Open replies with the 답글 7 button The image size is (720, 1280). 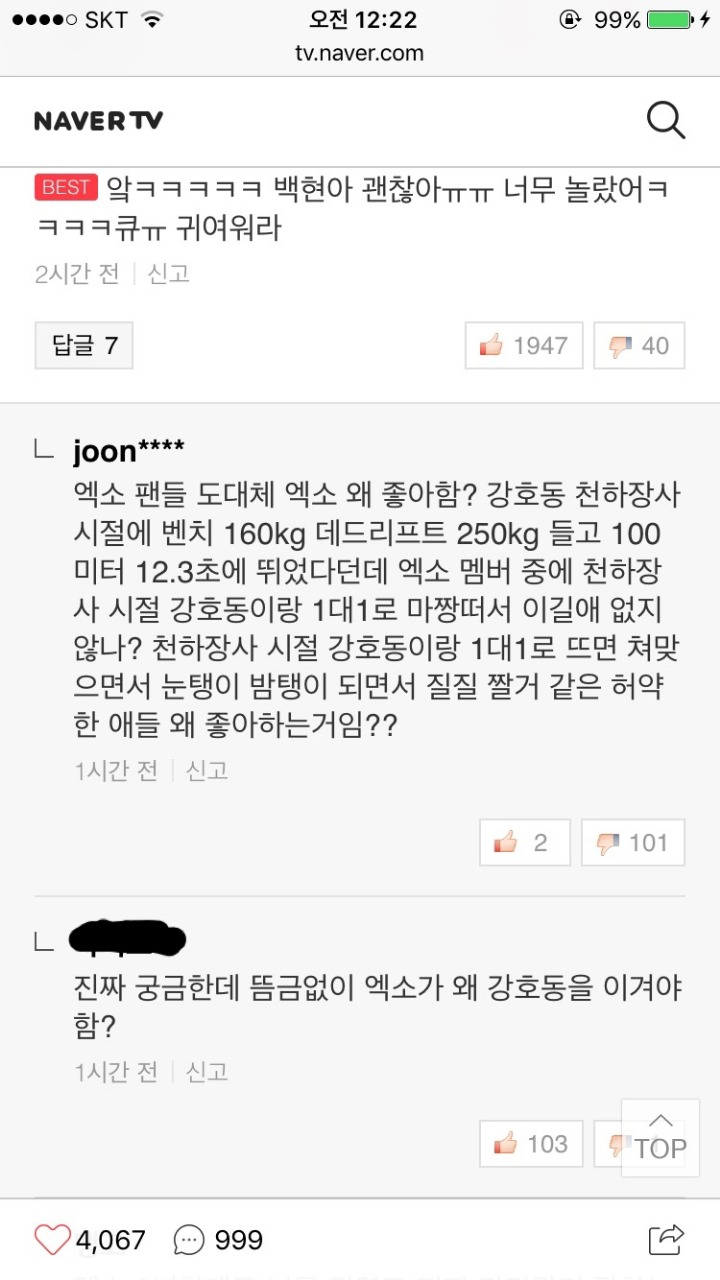point(83,345)
